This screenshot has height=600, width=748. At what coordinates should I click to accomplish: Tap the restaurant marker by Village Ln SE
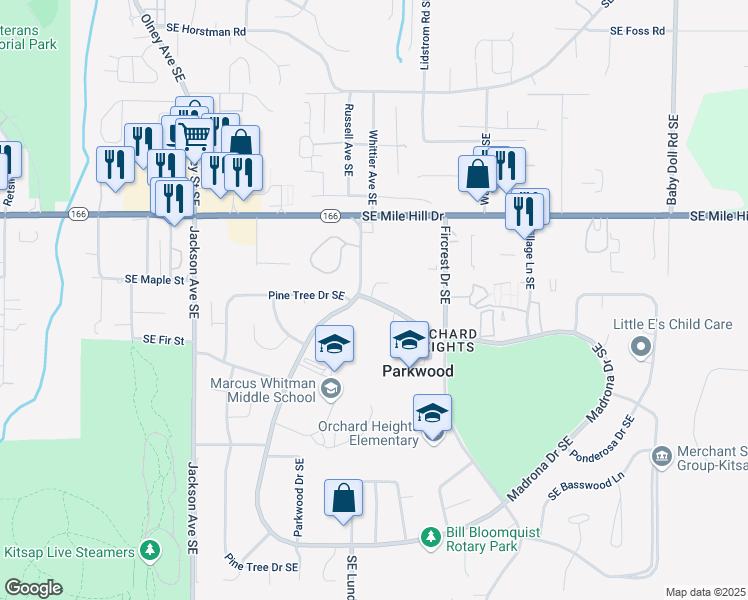coord(523,211)
